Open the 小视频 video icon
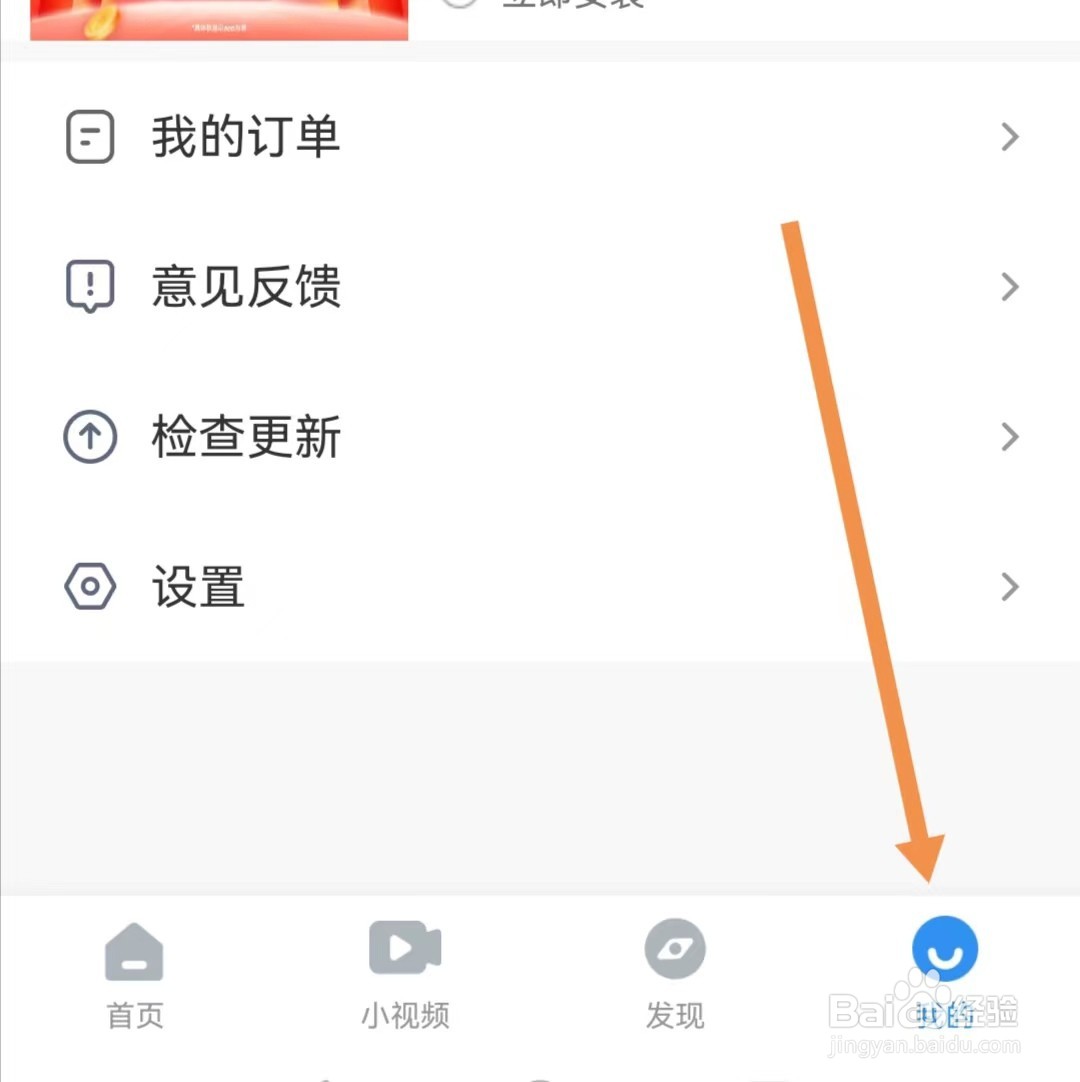The width and height of the screenshot is (1080, 1082). click(405, 946)
